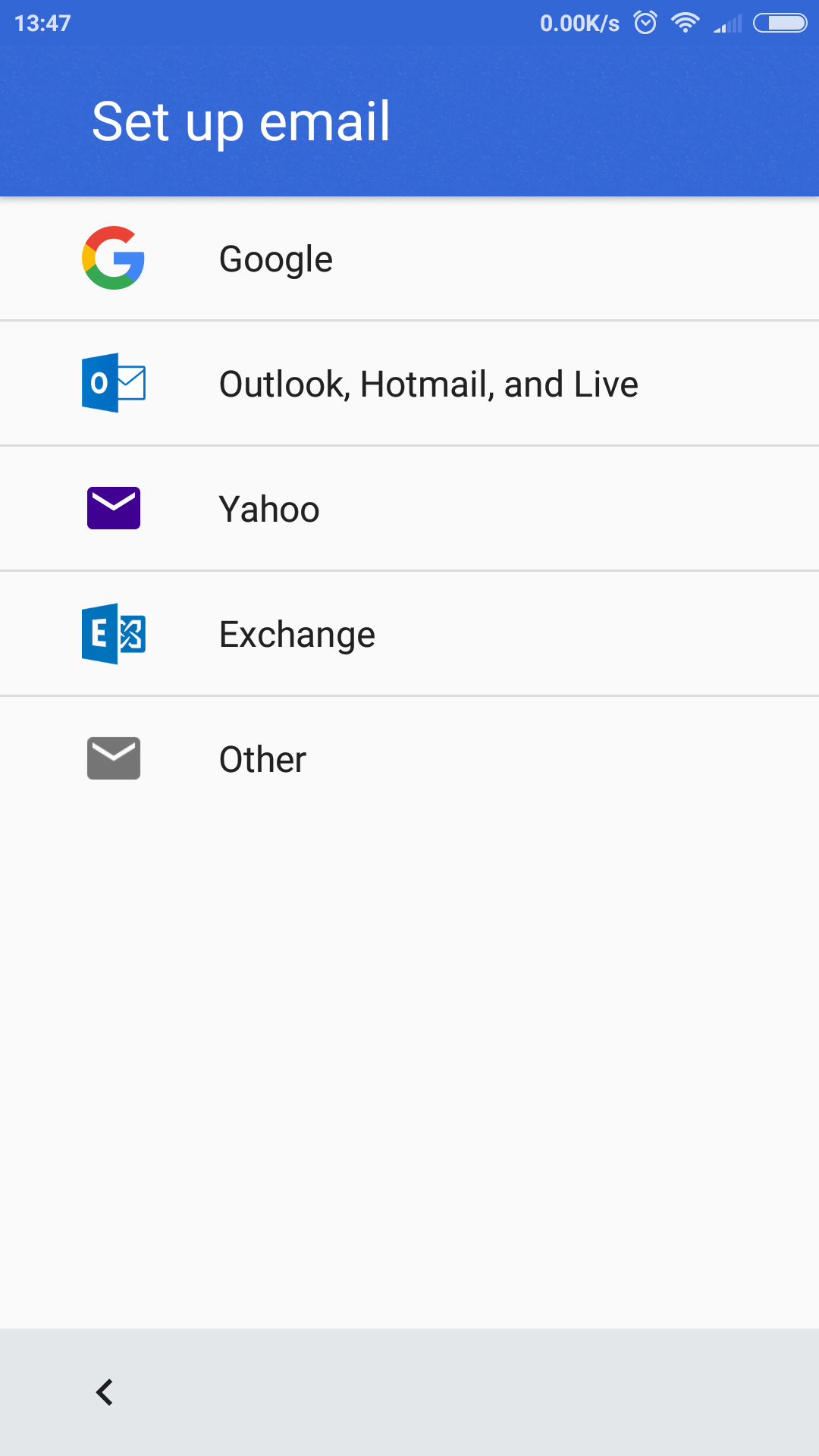Pick the Exchange account option
Image resolution: width=819 pixels, height=1456 pixels.
coord(409,634)
